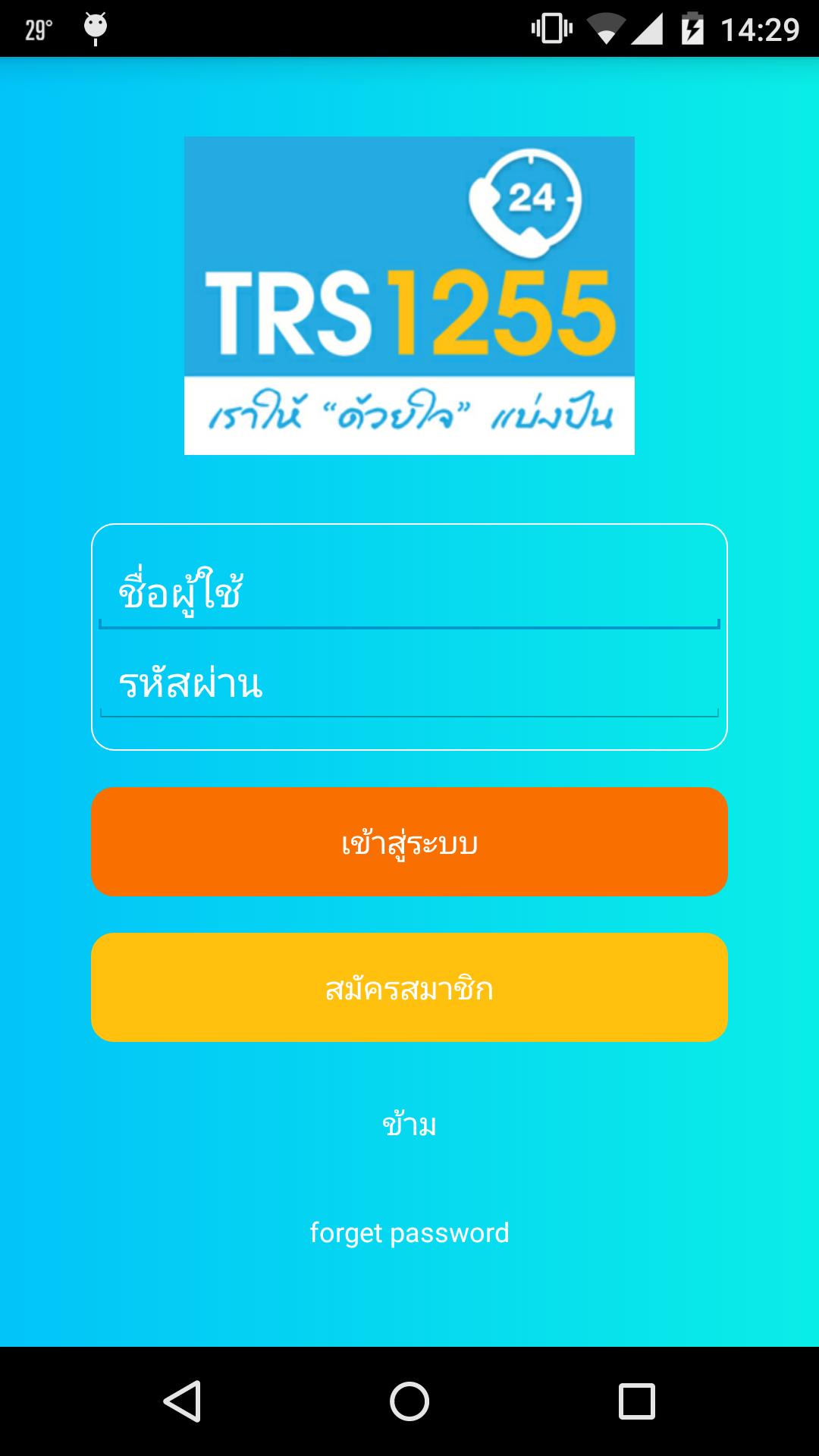Go back using the system back button
The image size is (819, 1456).
click(182, 1401)
